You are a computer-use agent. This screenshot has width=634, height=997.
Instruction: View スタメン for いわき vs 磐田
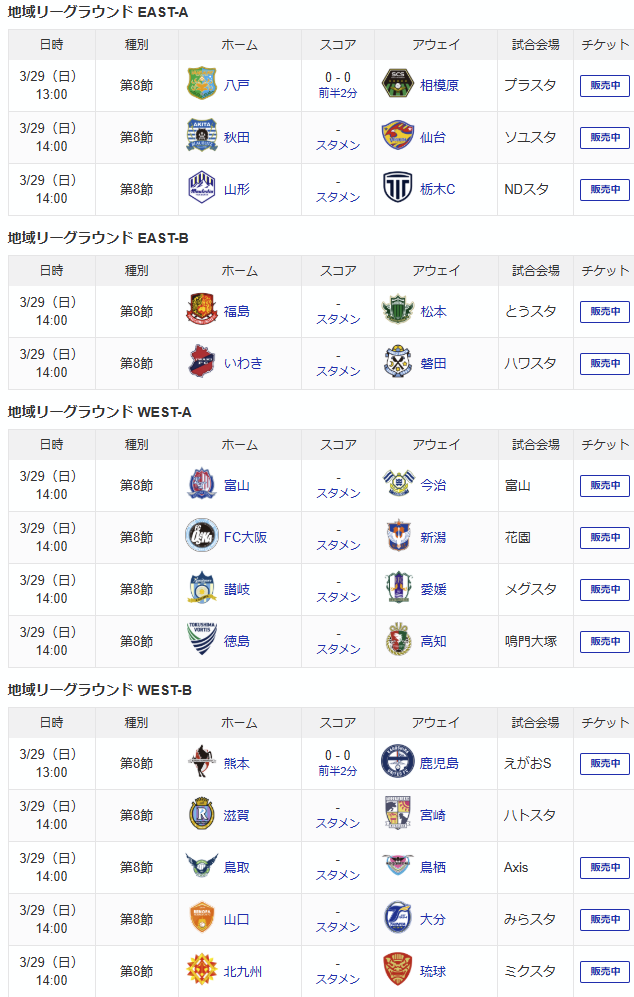(x=338, y=371)
